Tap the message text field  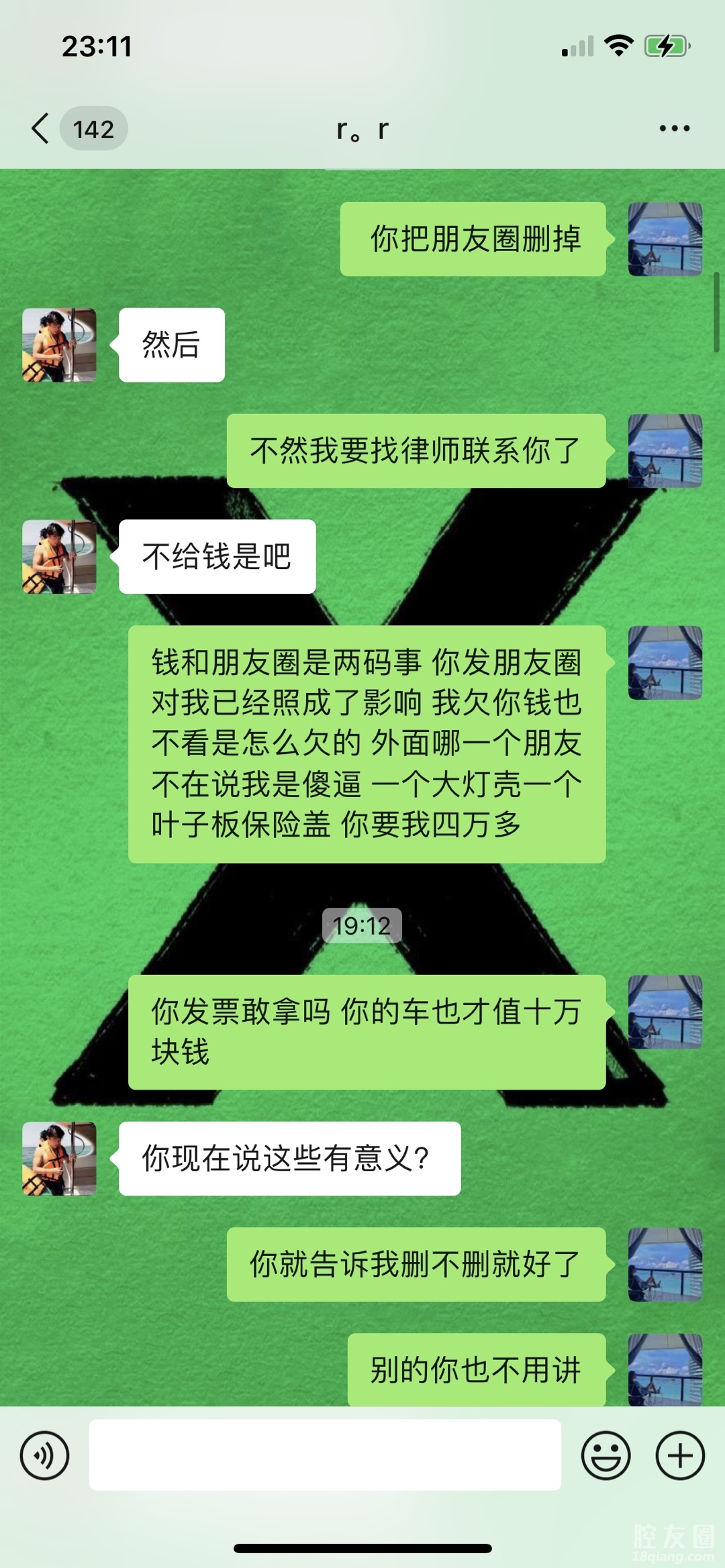point(325,1455)
